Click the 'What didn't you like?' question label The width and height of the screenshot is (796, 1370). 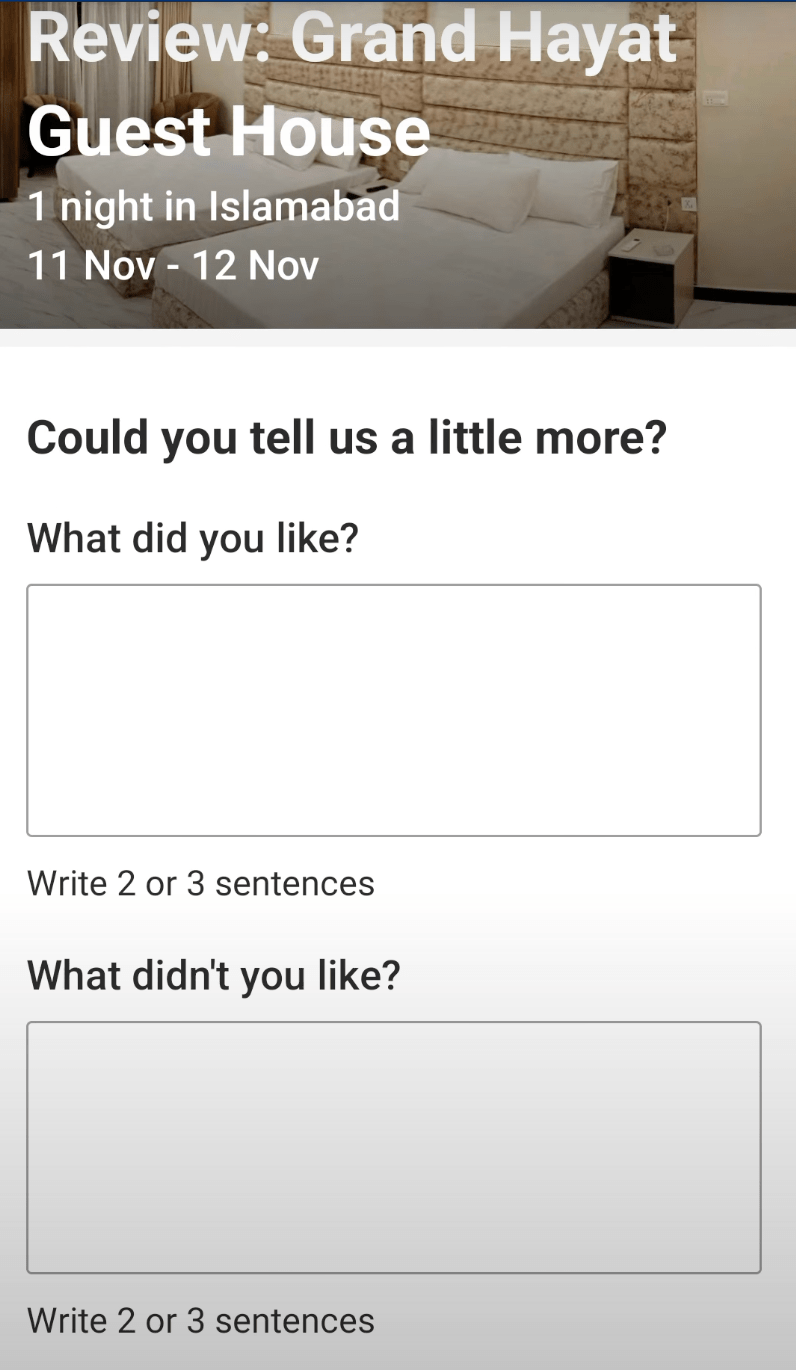pos(214,975)
